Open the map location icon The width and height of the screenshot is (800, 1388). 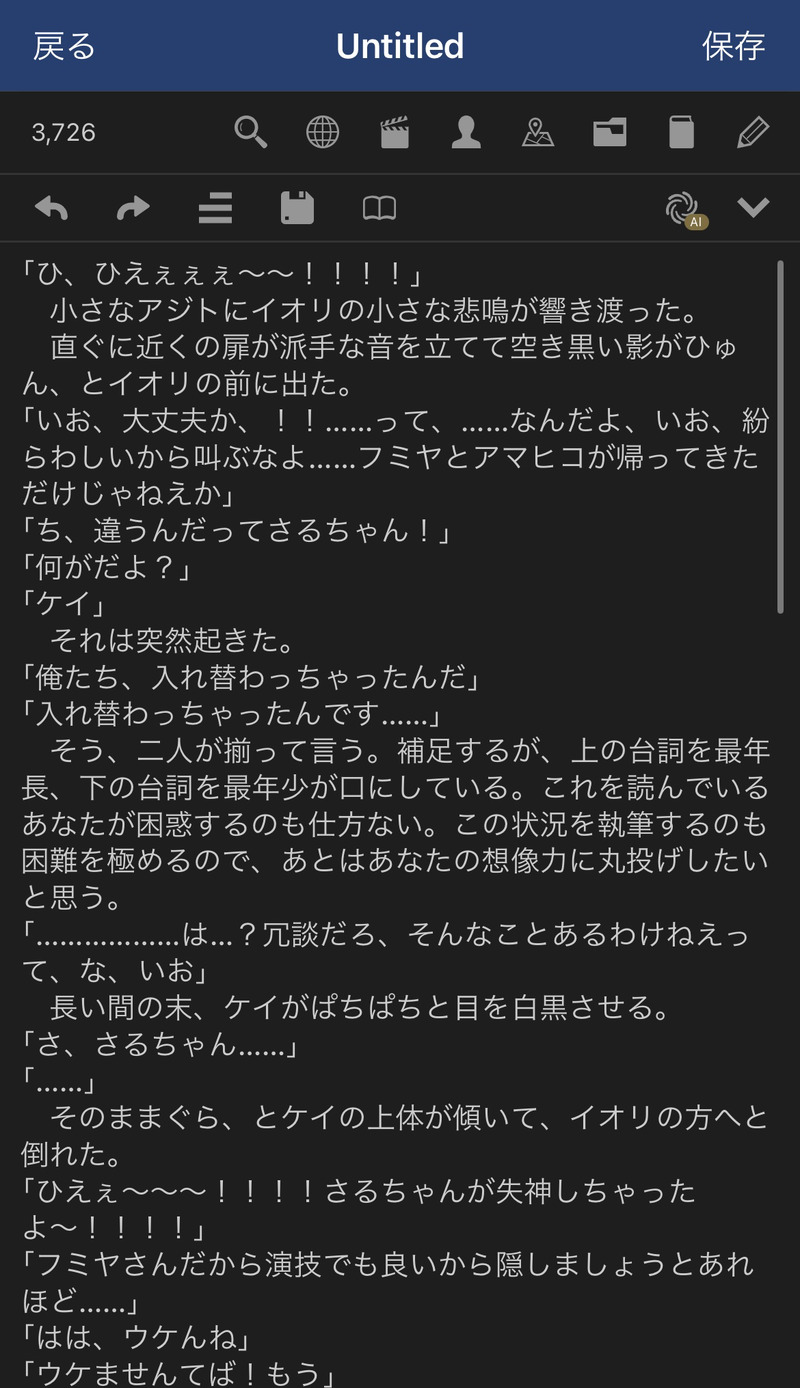[538, 132]
